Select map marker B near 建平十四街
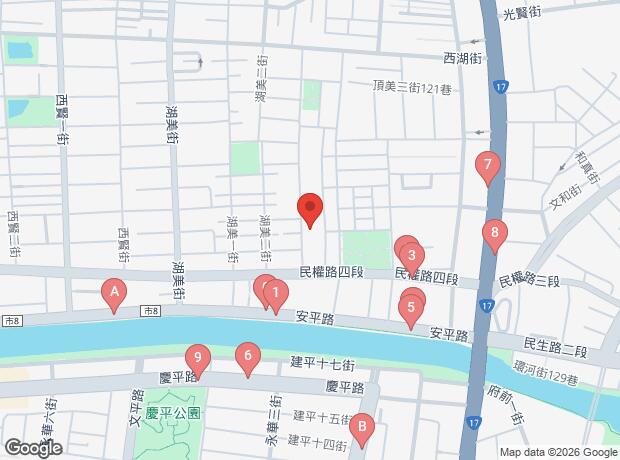The image size is (620, 460). 362,427
